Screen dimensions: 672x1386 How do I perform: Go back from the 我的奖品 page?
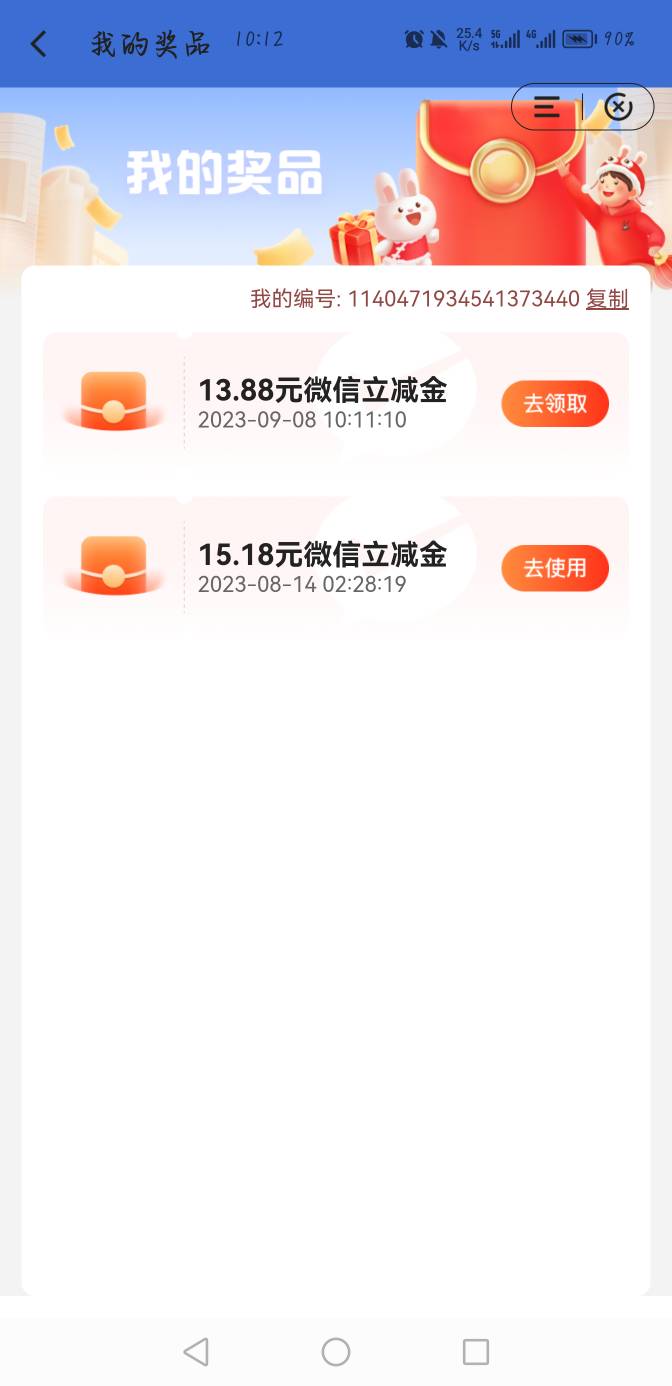tap(38, 44)
